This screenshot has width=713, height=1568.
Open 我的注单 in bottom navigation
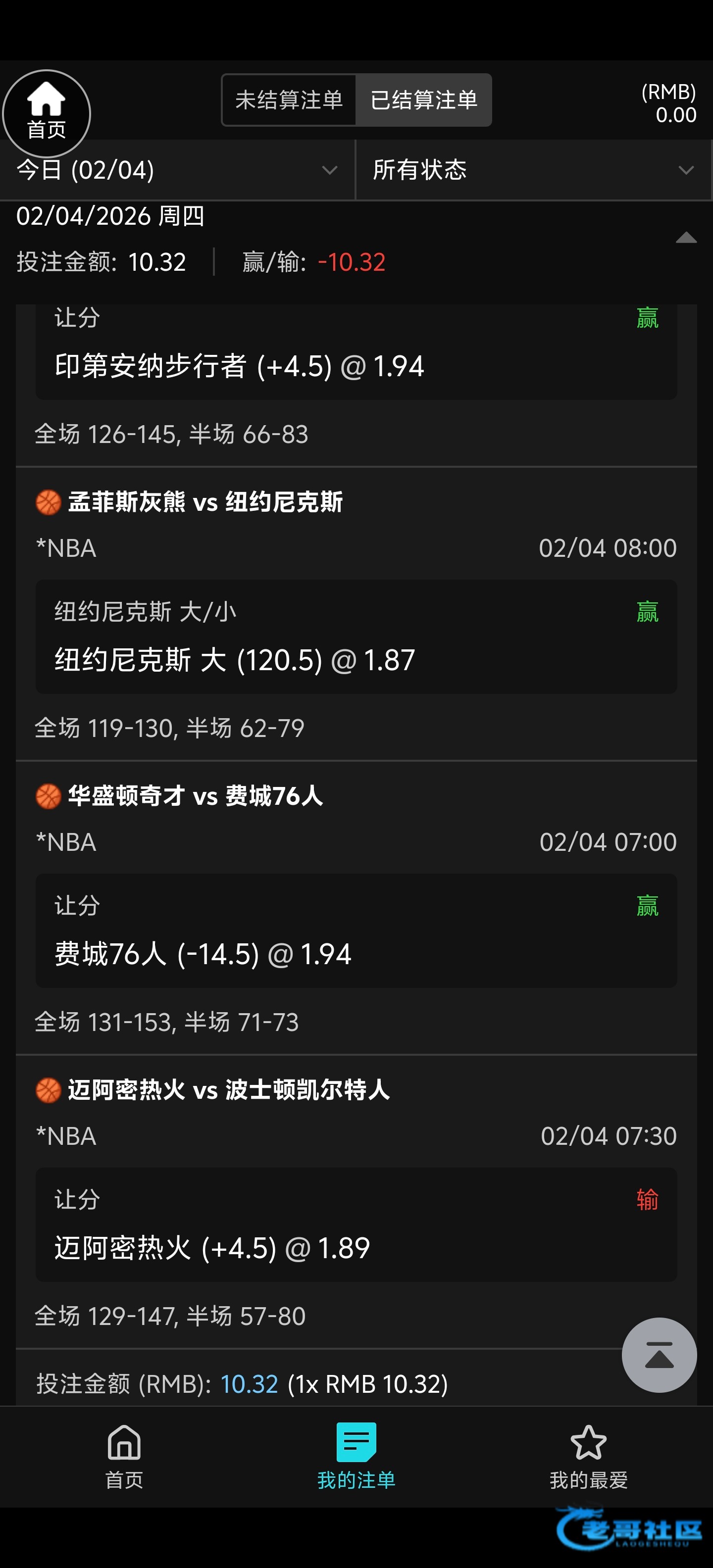pos(356,1457)
